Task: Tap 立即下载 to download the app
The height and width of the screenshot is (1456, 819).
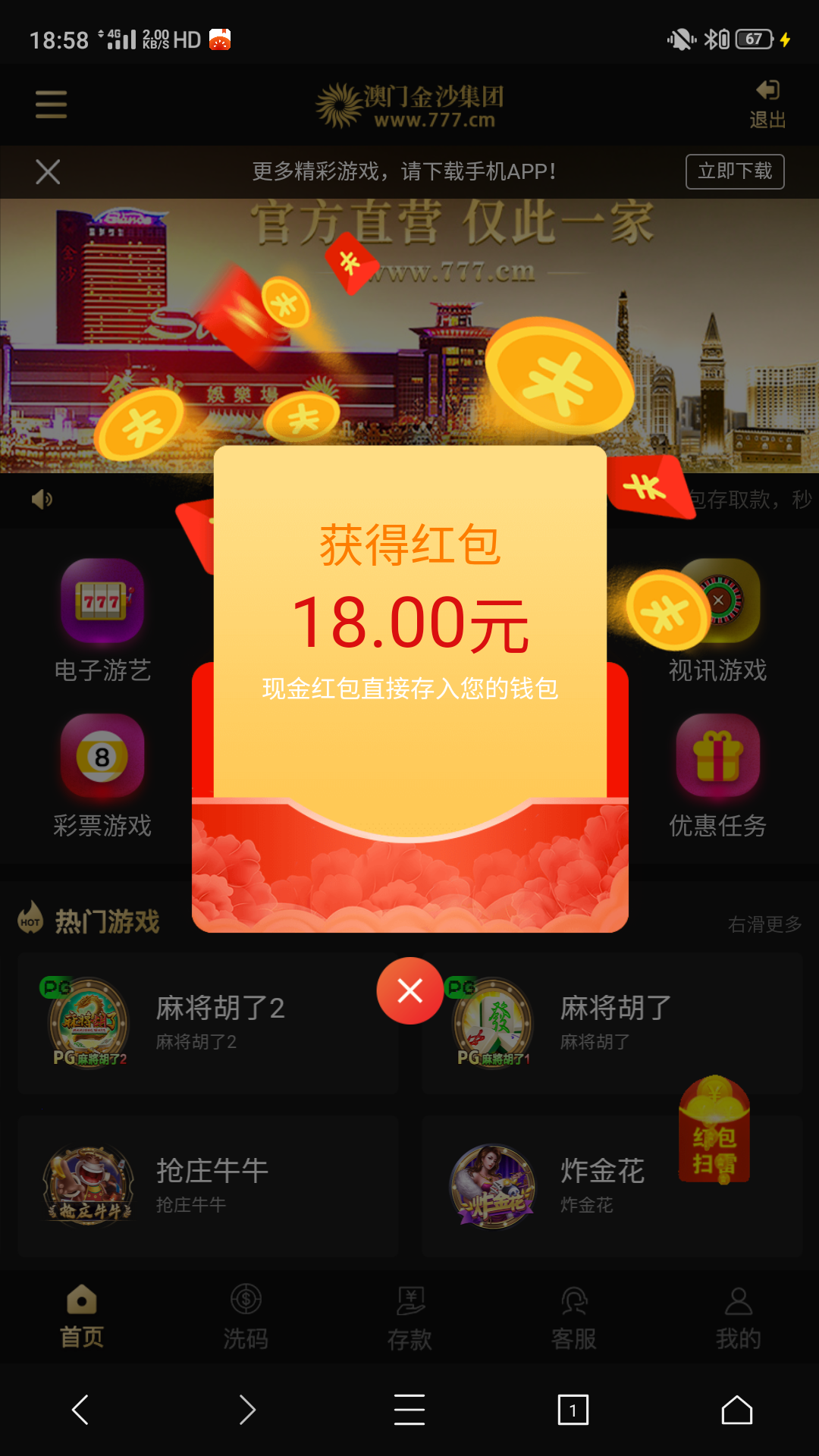Action: click(x=734, y=171)
